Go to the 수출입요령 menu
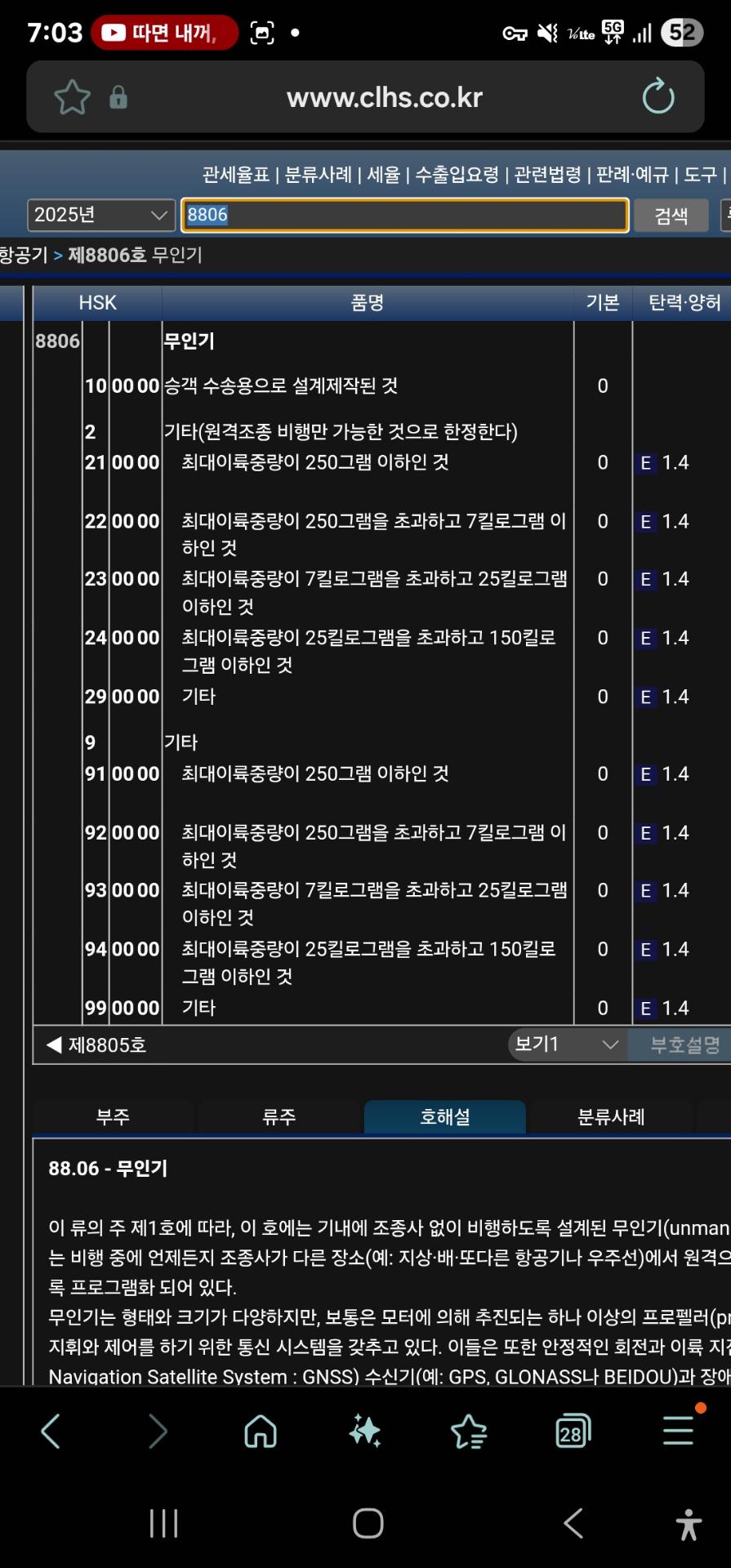The width and height of the screenshot is (731, 1568). tap(457, 175)
